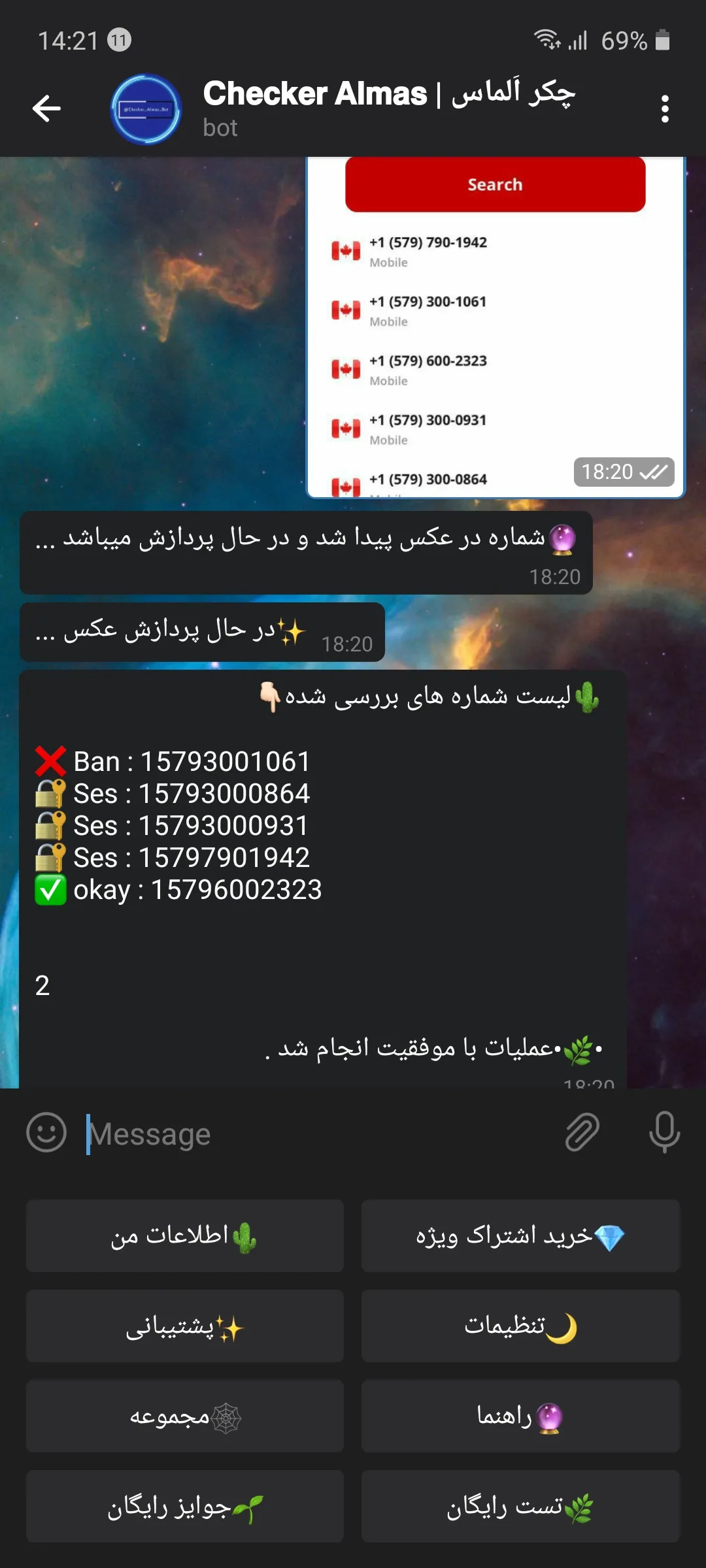706x1568 pixels.
Task: Start تست رایگان free test
Action: coord(520,1507)
